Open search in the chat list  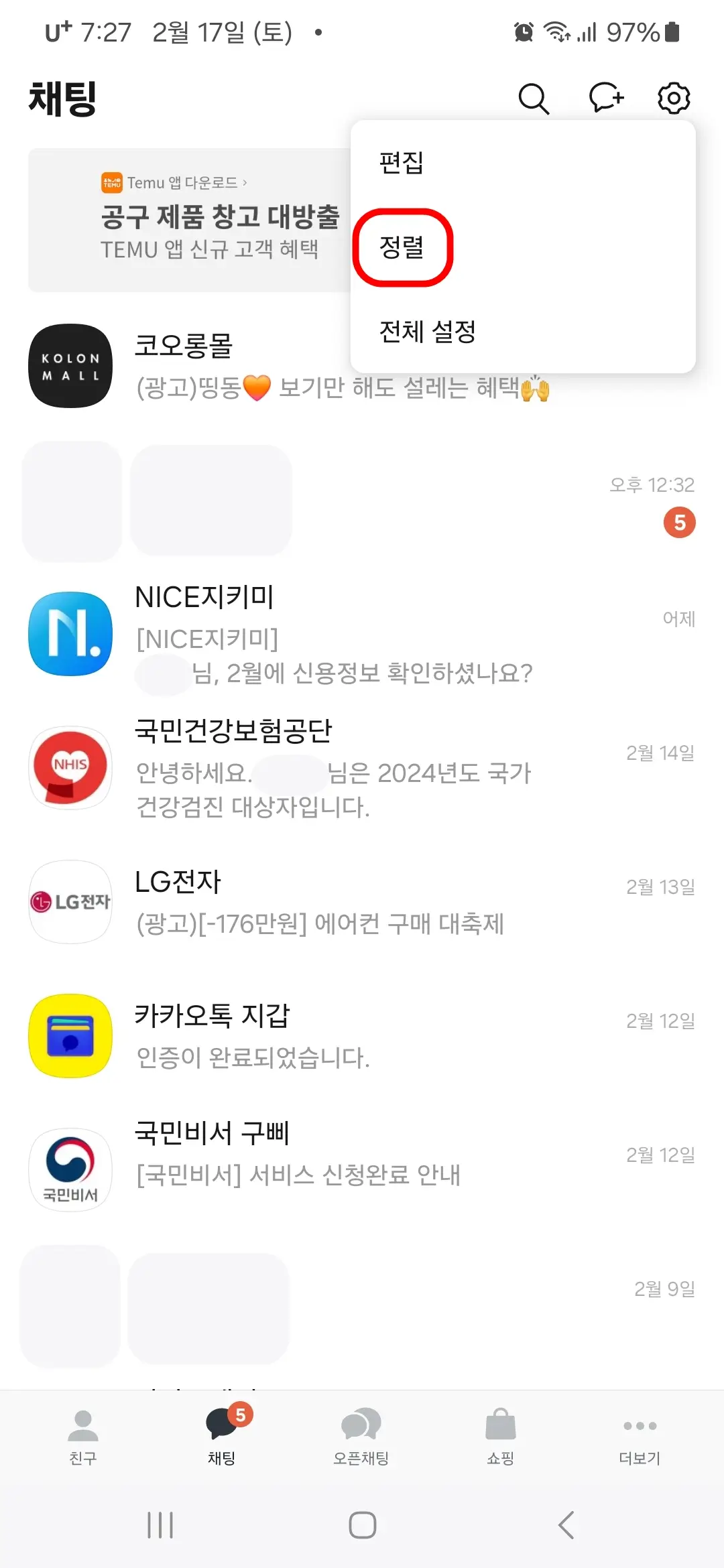pyautogui.click(x=533, y=98)
